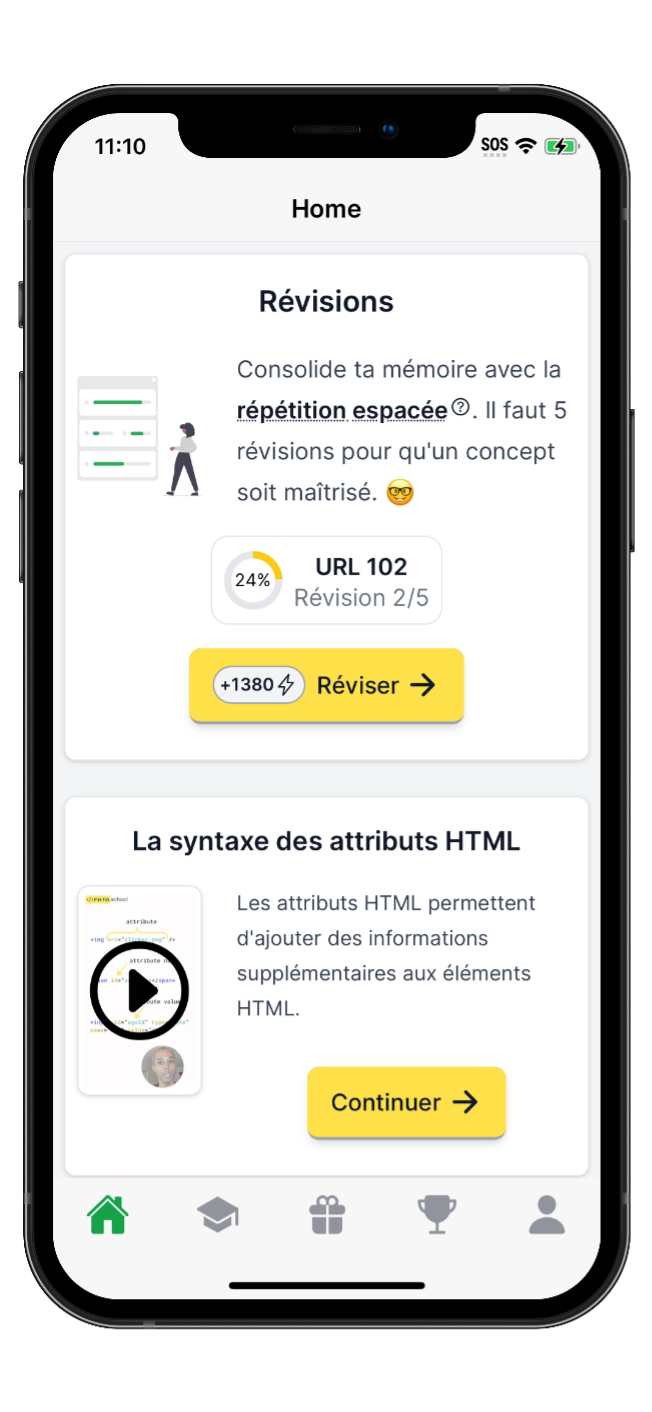
Task: Open the gift rewards tab
Action: [327, 1215]
